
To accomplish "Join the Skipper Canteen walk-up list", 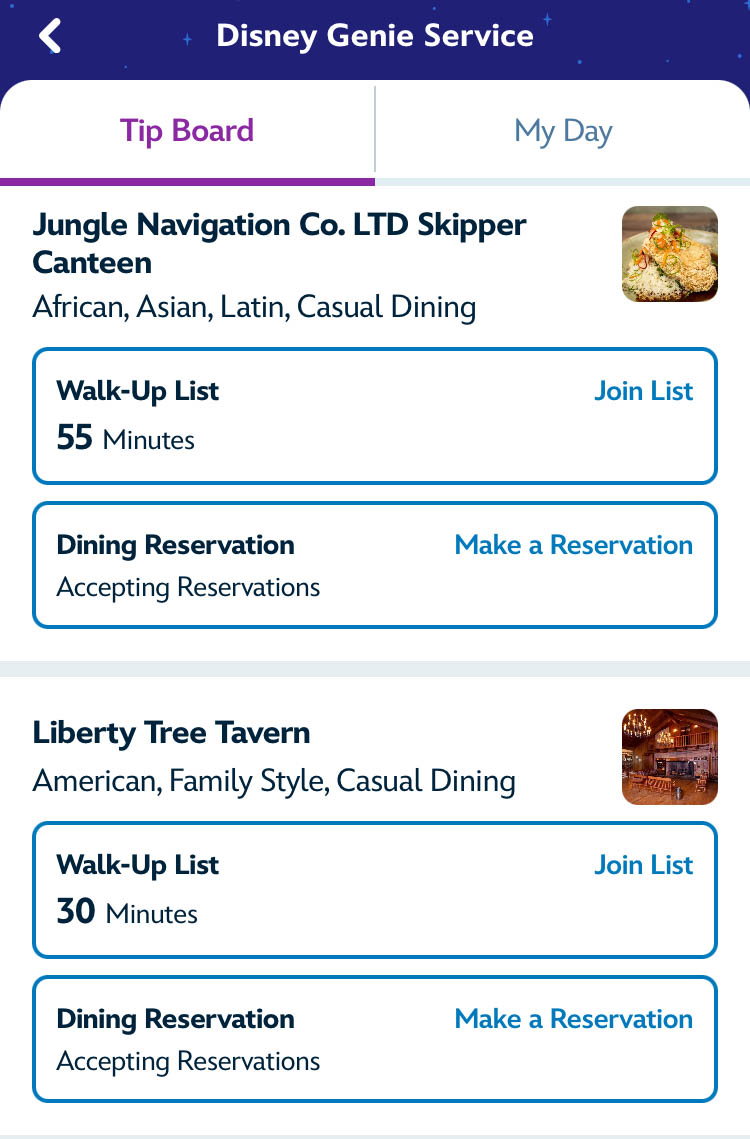I will click(643, 391).
